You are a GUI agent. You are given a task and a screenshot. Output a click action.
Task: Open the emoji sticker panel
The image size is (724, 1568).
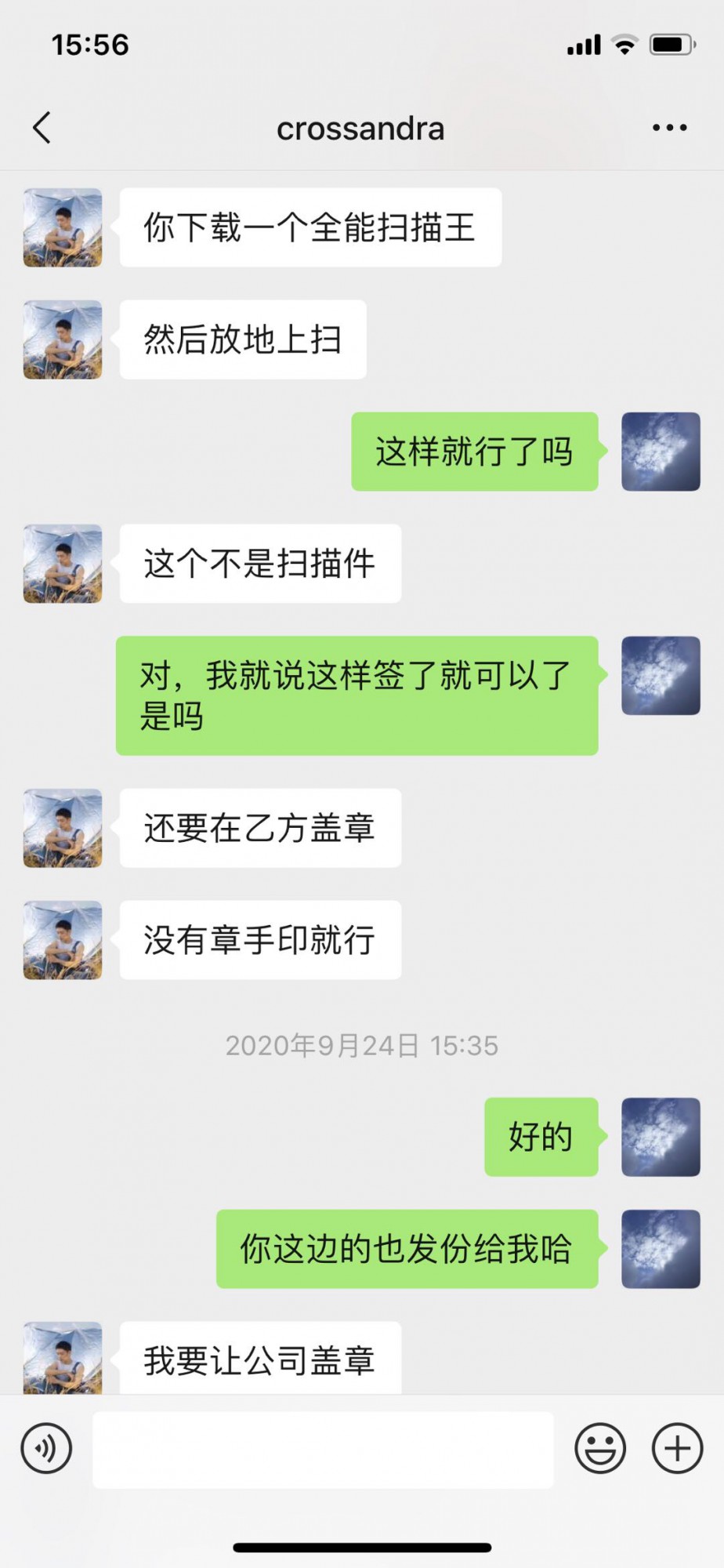[x=600, y=1449]
